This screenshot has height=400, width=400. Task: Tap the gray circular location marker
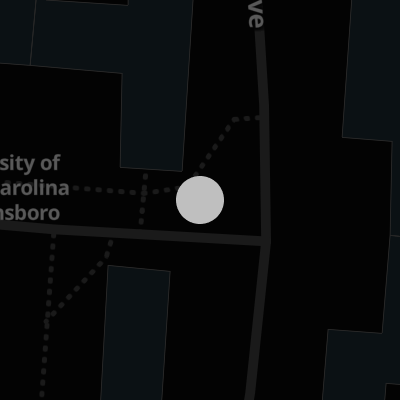(x=200, y=200)
